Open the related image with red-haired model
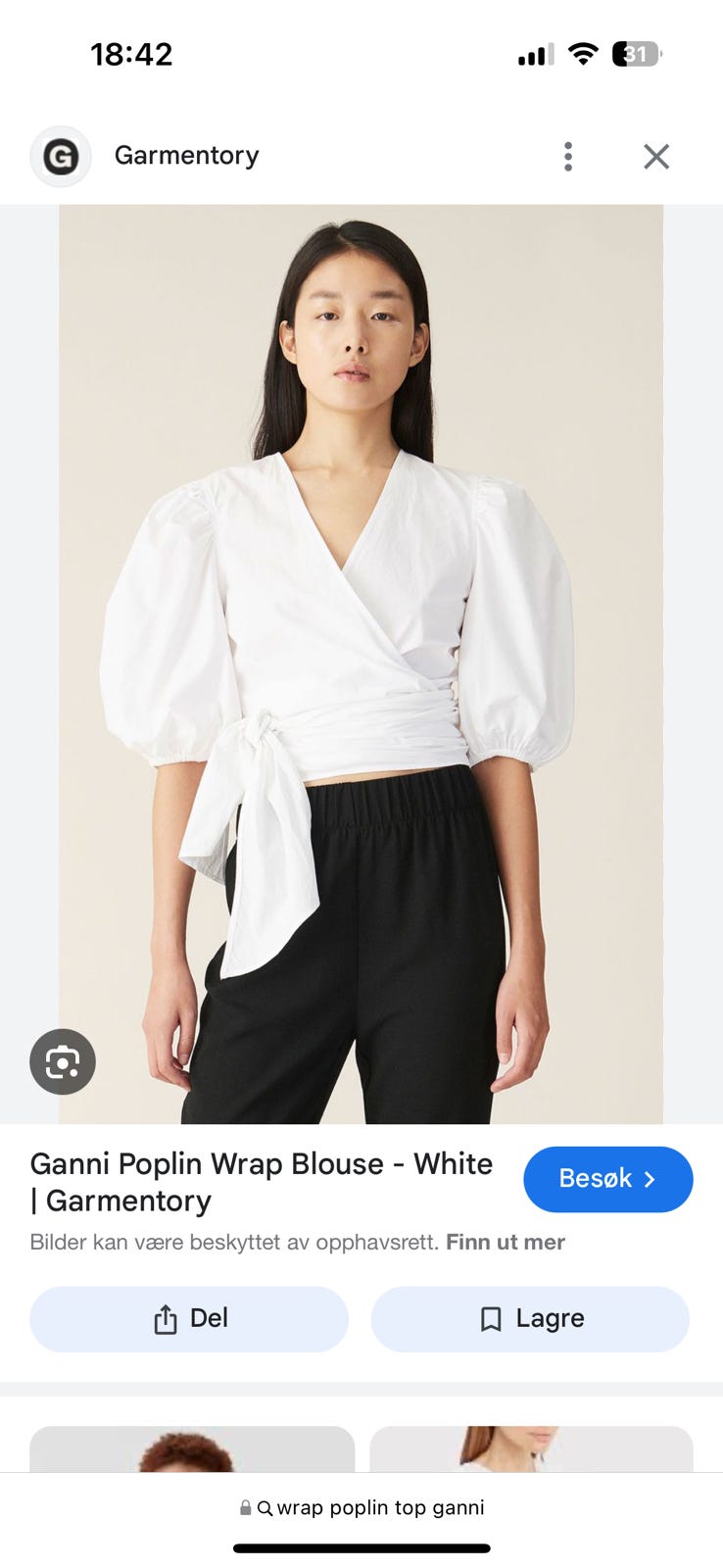Screen dimensions: 723x1568 (x=192, y=1448)
